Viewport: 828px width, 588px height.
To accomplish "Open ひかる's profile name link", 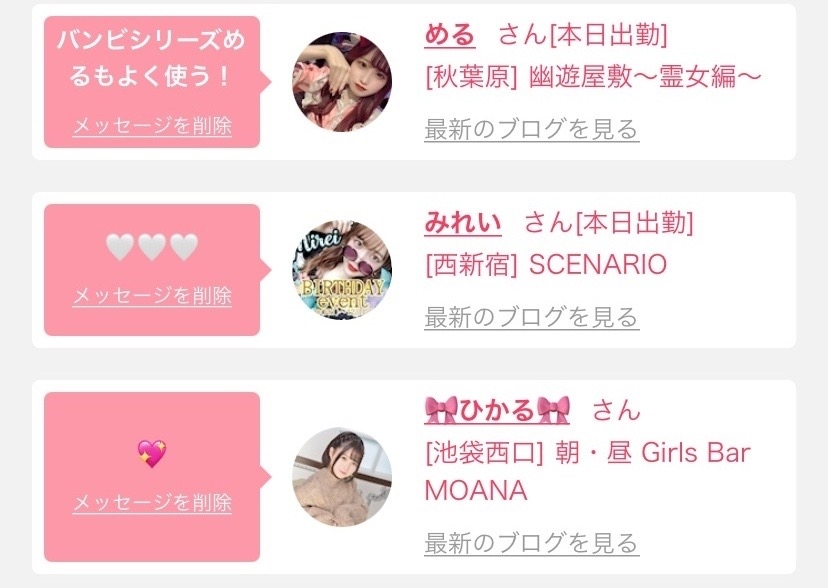I will (x=497, y=410).
